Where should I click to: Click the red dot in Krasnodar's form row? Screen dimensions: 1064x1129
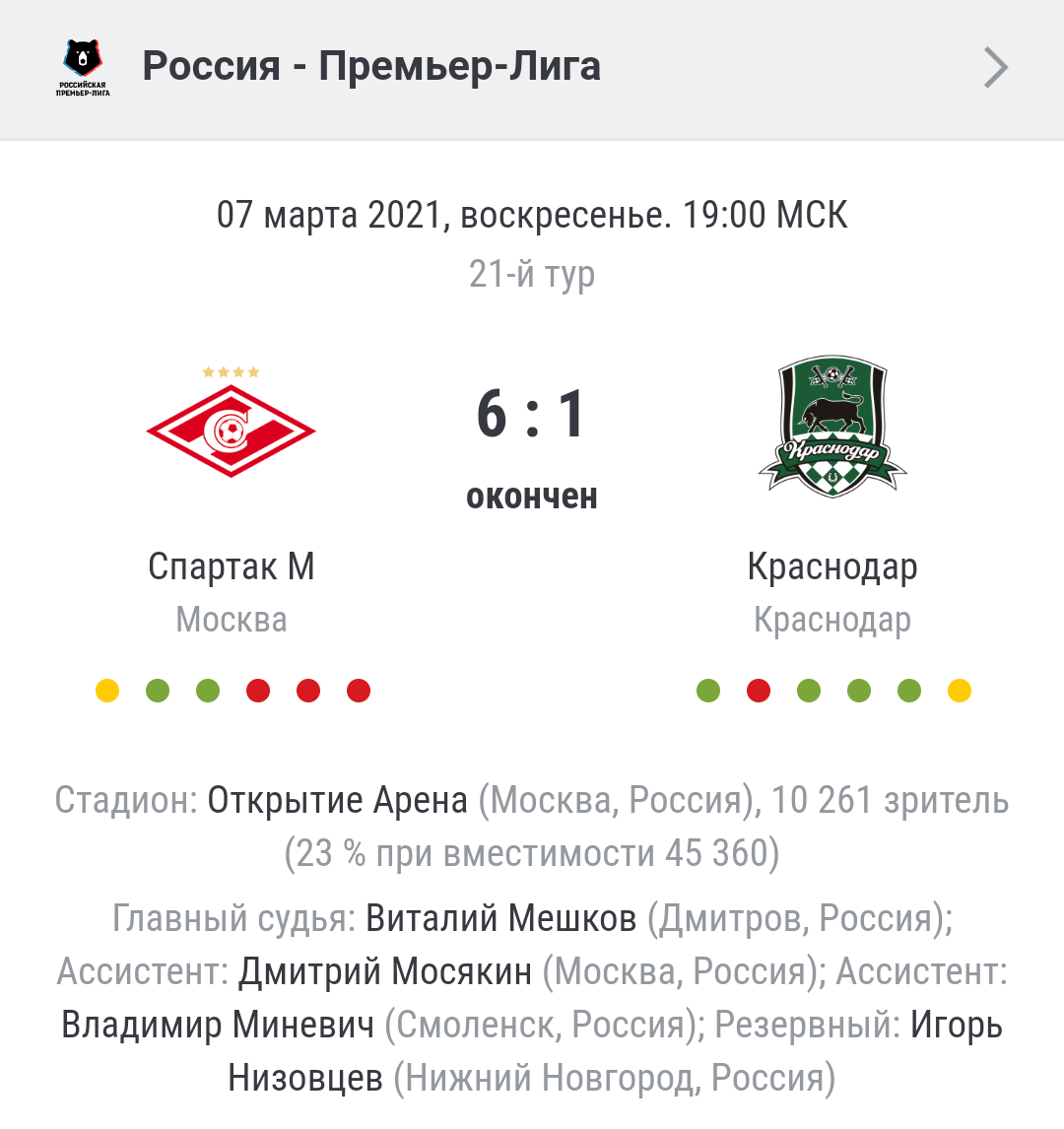[x=757, y=691]
